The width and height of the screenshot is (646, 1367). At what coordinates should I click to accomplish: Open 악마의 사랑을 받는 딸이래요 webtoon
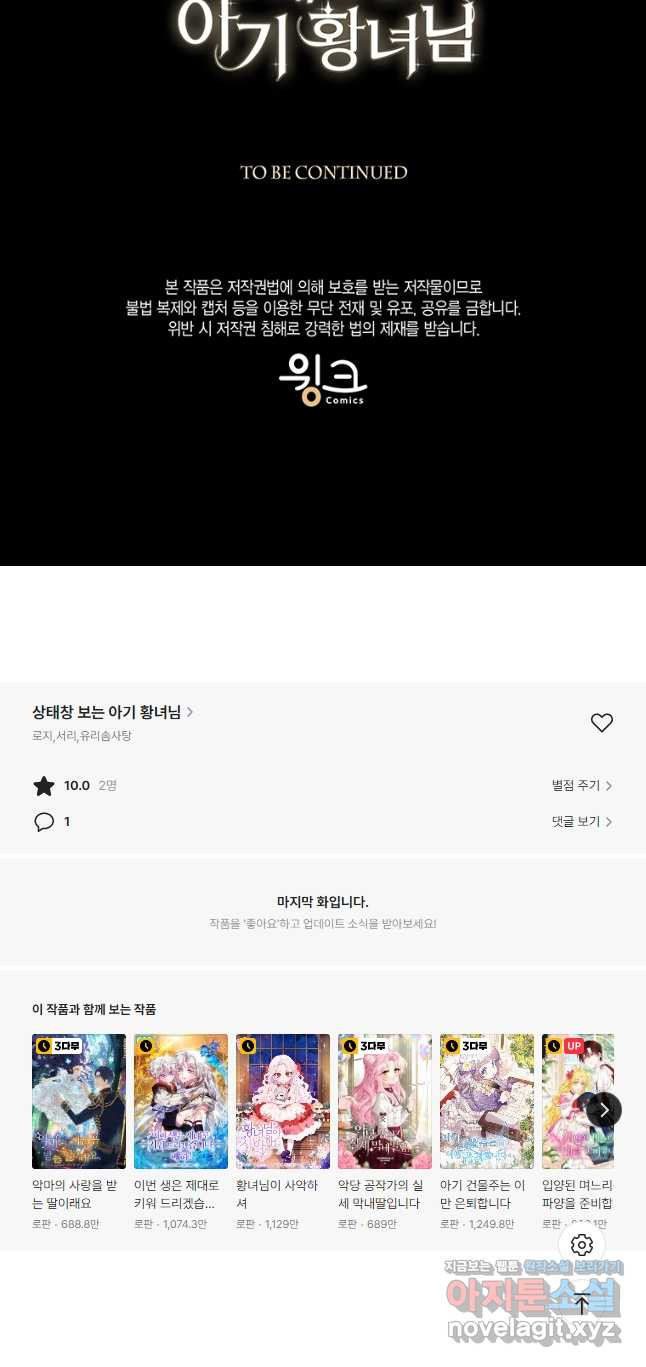click(79, 1101)
